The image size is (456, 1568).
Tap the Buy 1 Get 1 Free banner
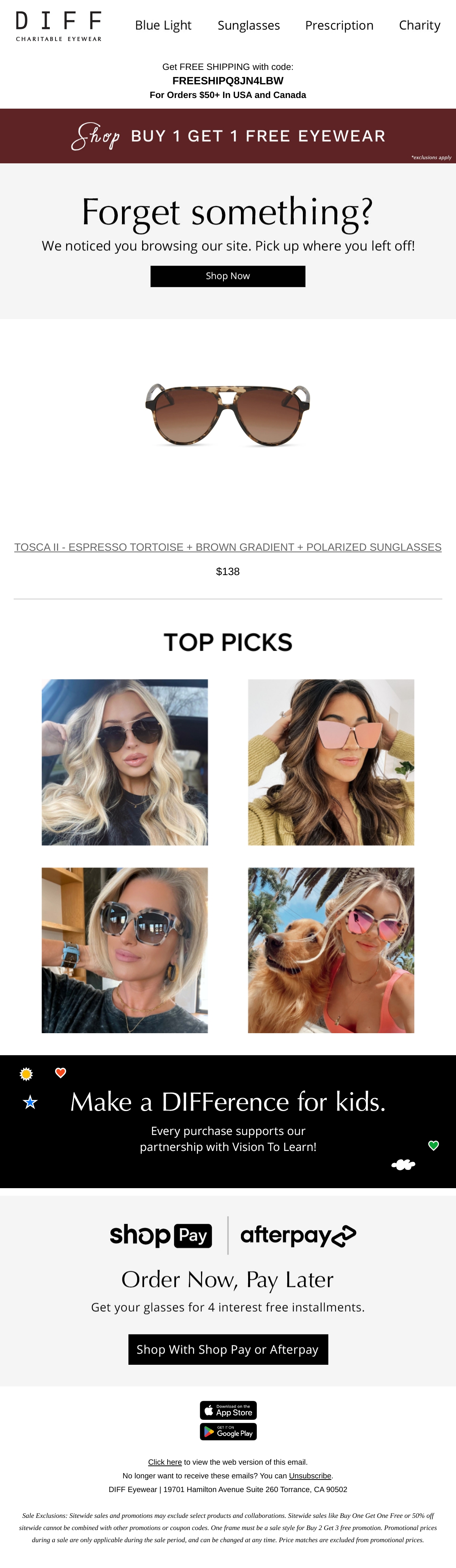point(228,136)
